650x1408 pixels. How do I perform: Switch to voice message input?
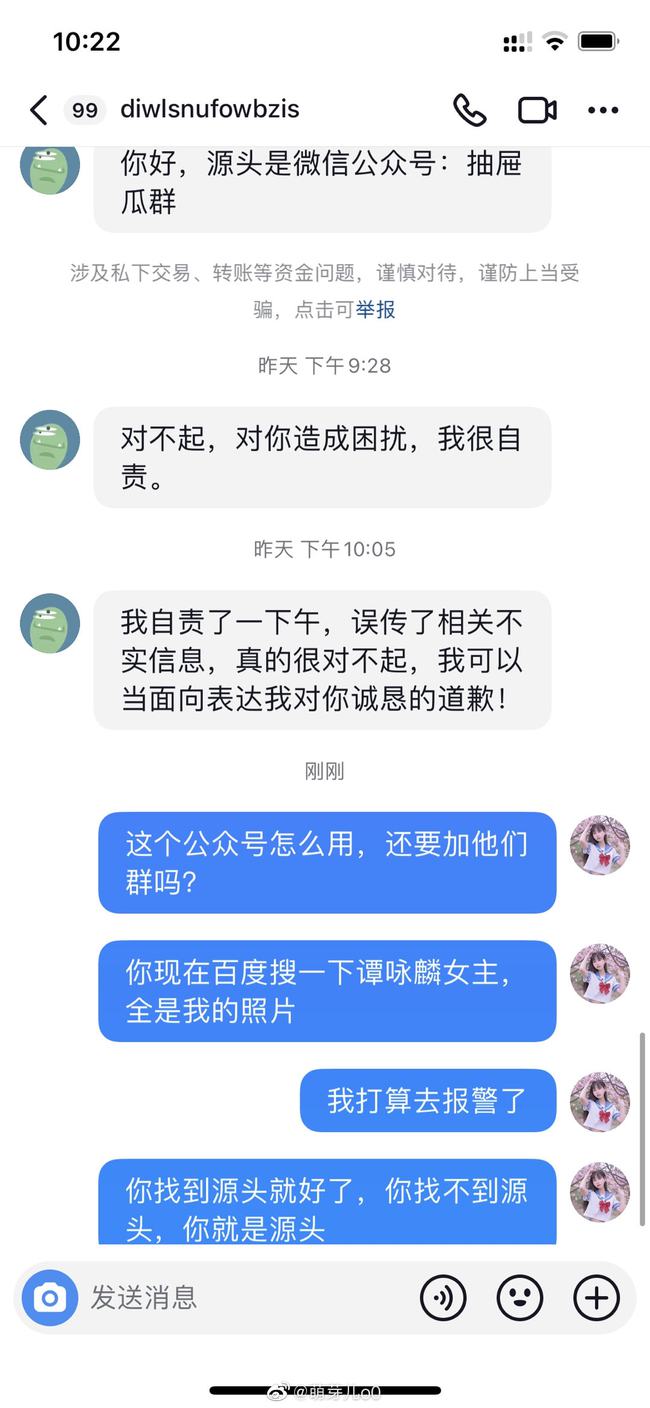443,1298
